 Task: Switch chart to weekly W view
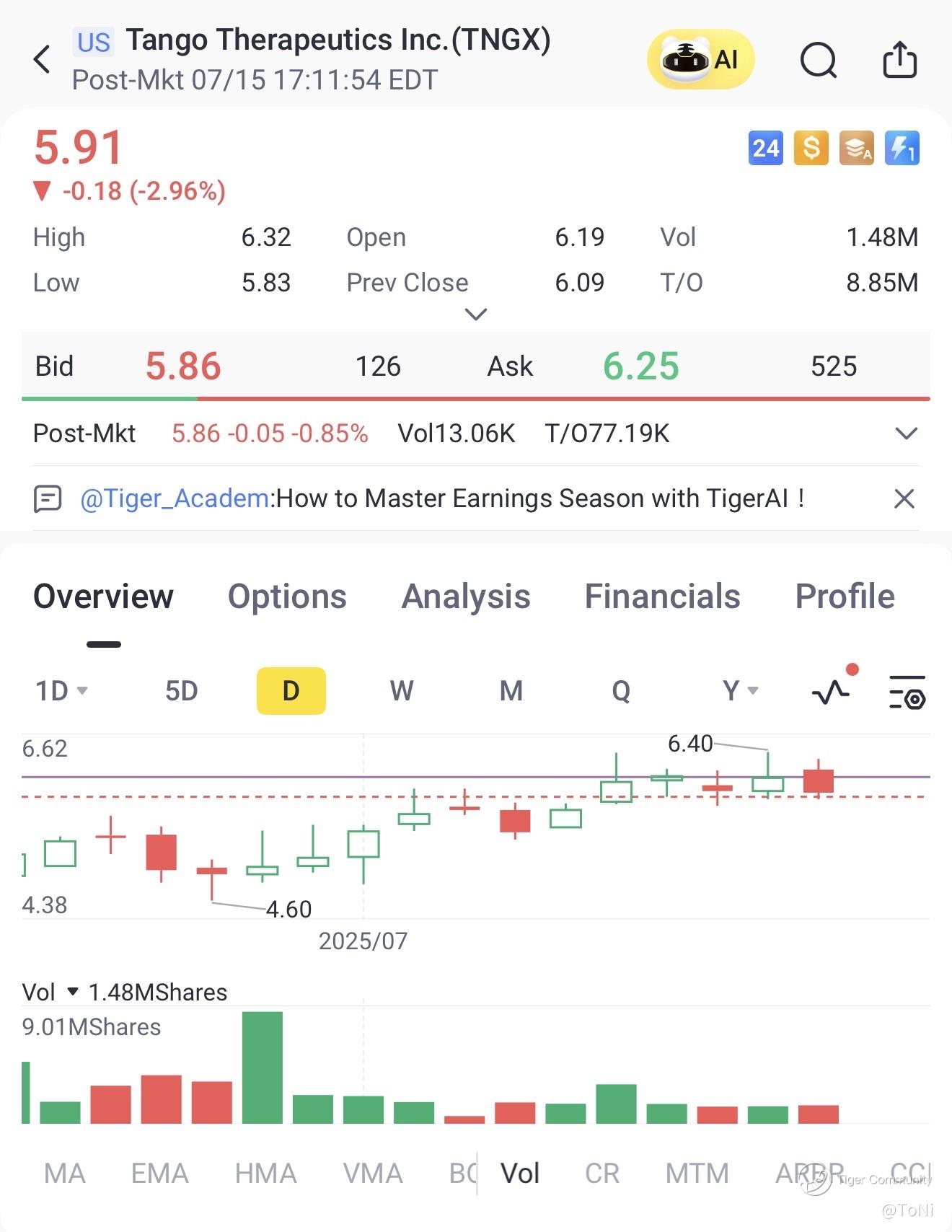[402, 691]
